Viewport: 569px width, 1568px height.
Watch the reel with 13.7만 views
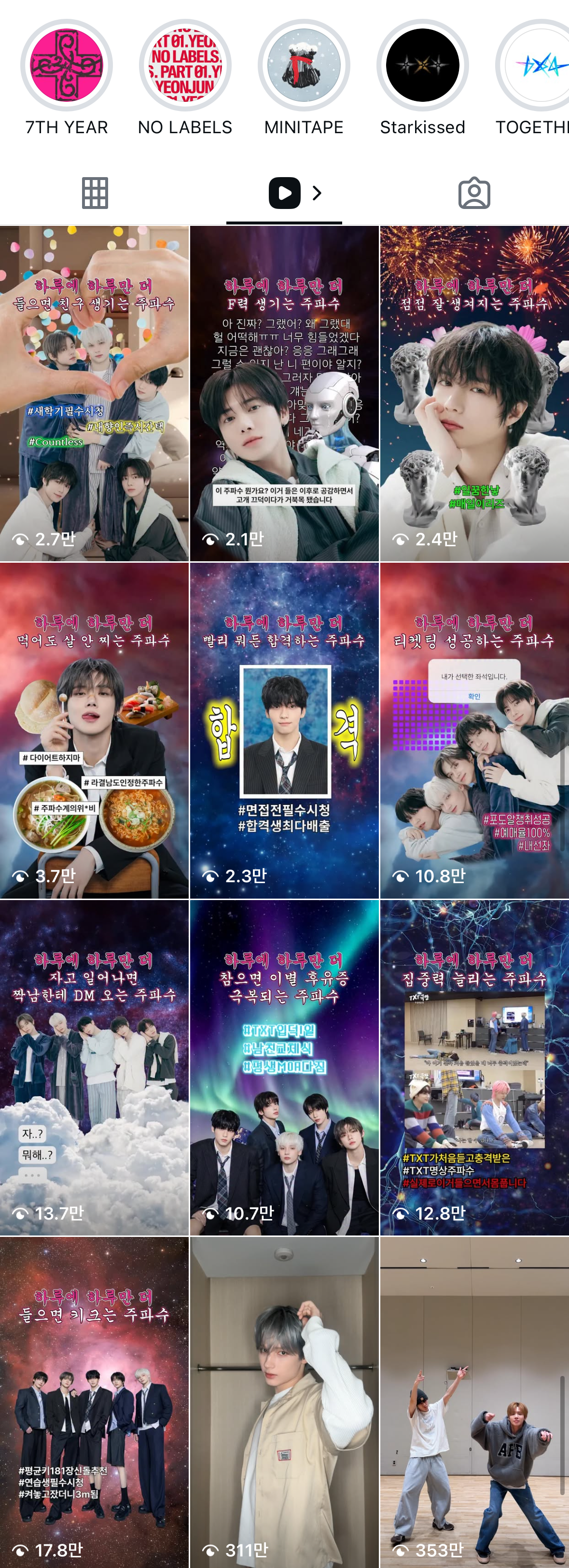[94, 1068]
